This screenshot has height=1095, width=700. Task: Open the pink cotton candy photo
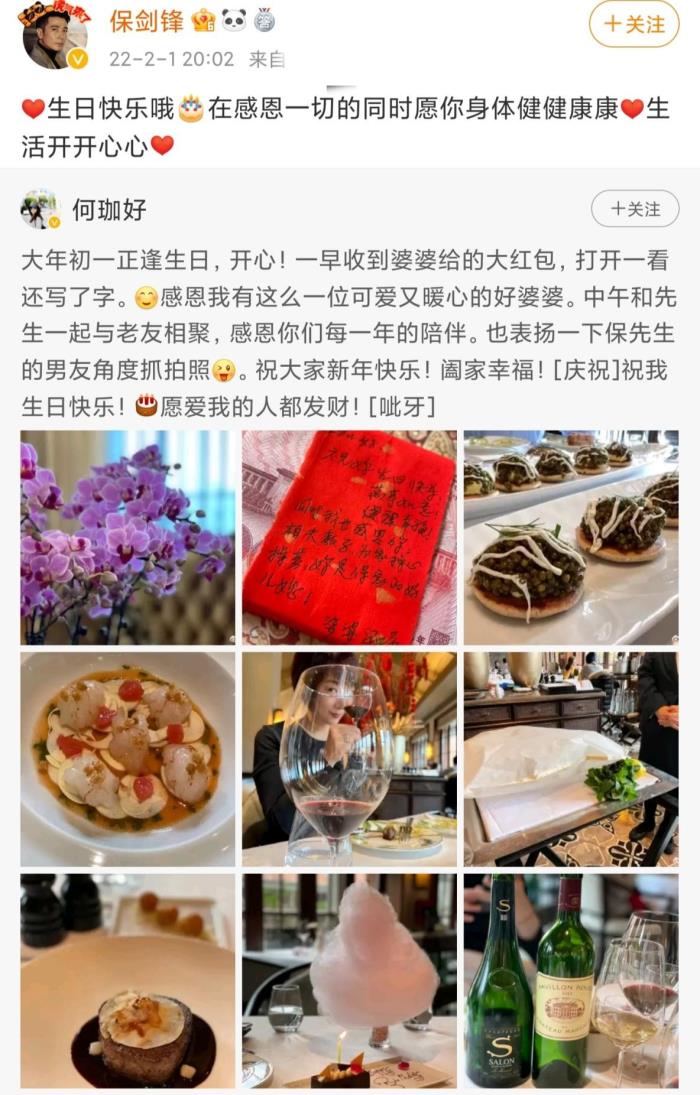click(349, 981)
